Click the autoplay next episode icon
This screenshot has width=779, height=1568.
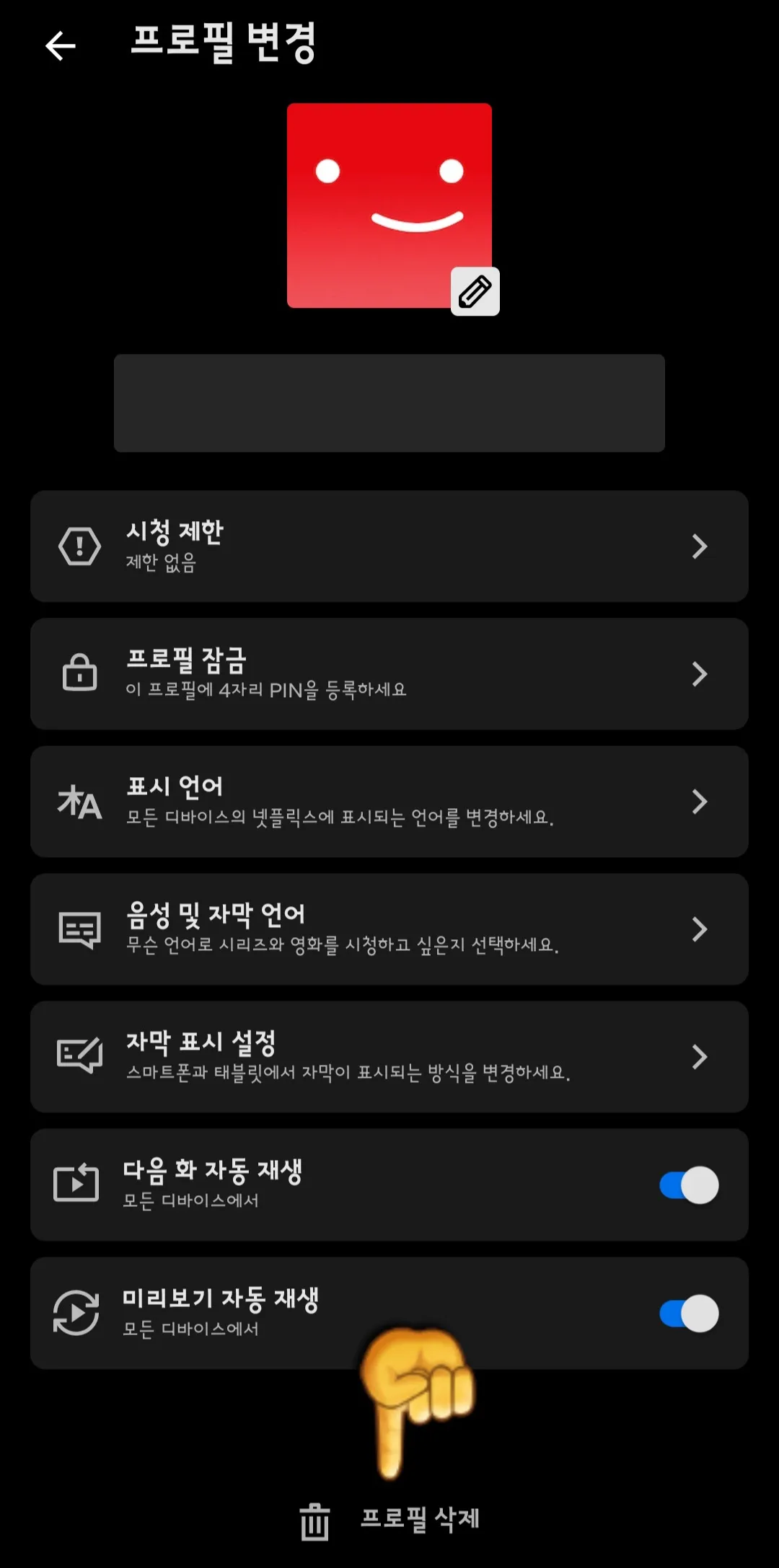[74, 1182]
